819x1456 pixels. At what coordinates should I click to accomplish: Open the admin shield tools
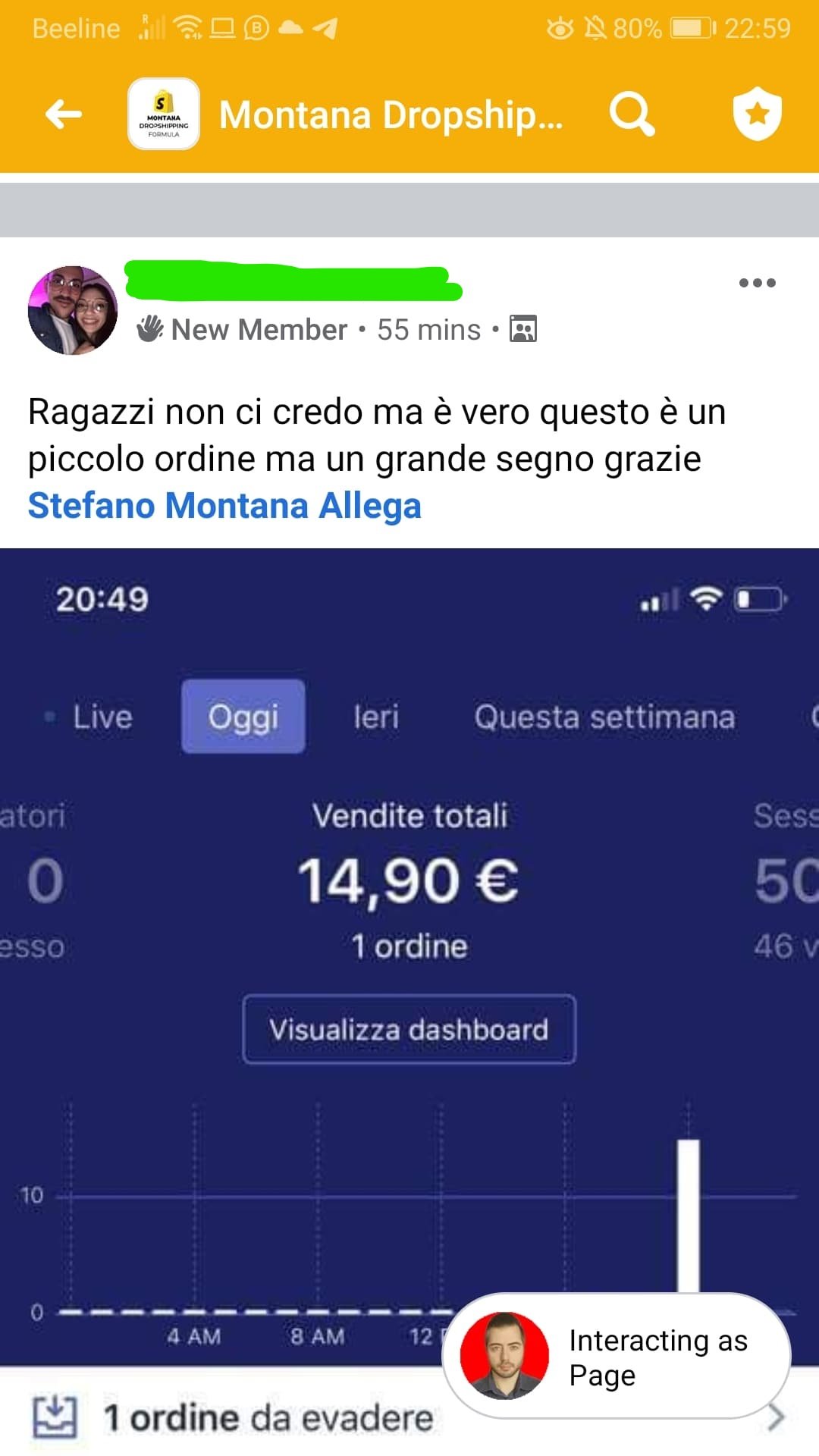coord(757,115)
